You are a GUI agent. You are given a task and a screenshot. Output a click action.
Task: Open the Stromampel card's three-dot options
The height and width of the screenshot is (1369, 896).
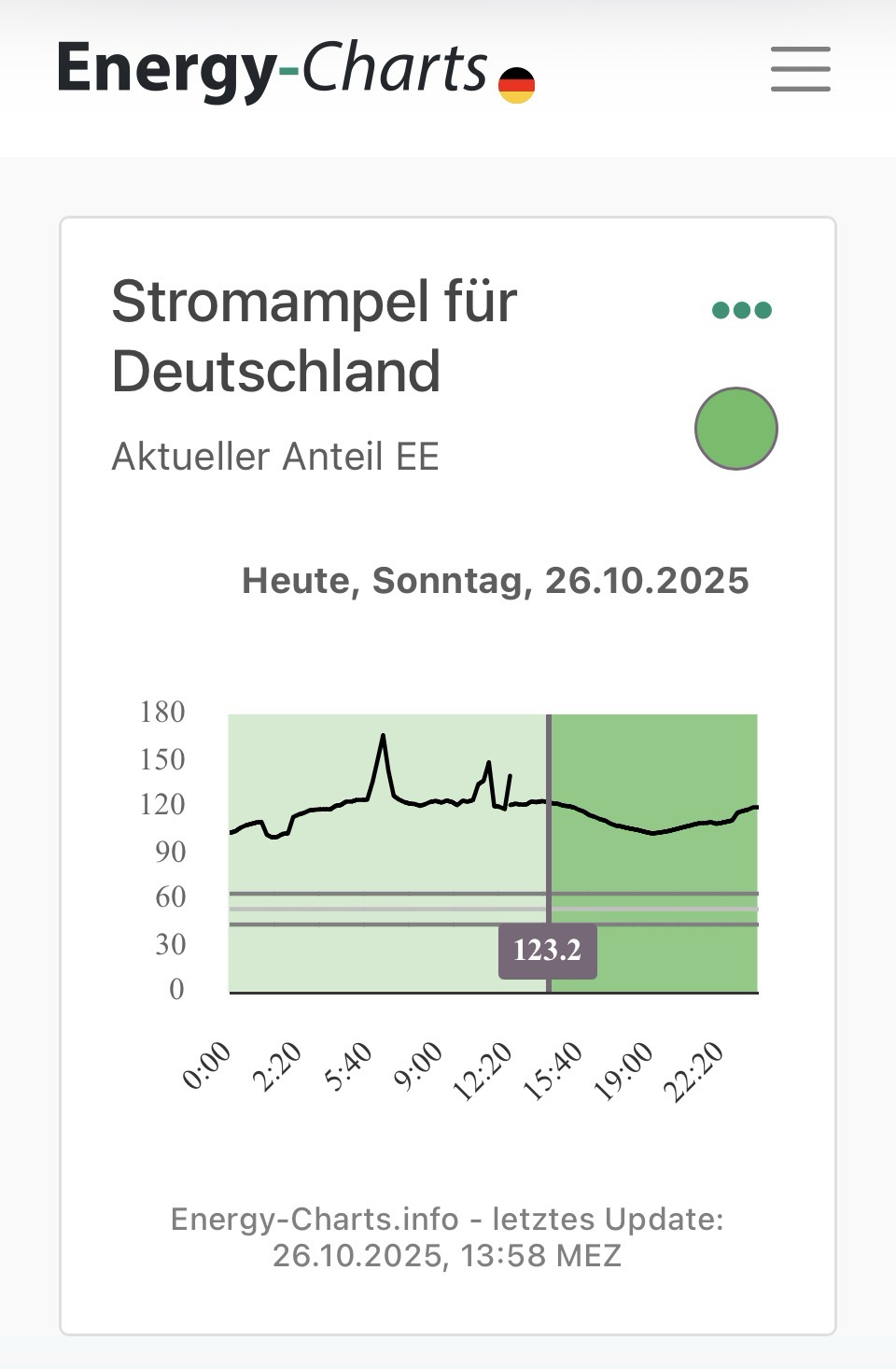pos(742,310)
